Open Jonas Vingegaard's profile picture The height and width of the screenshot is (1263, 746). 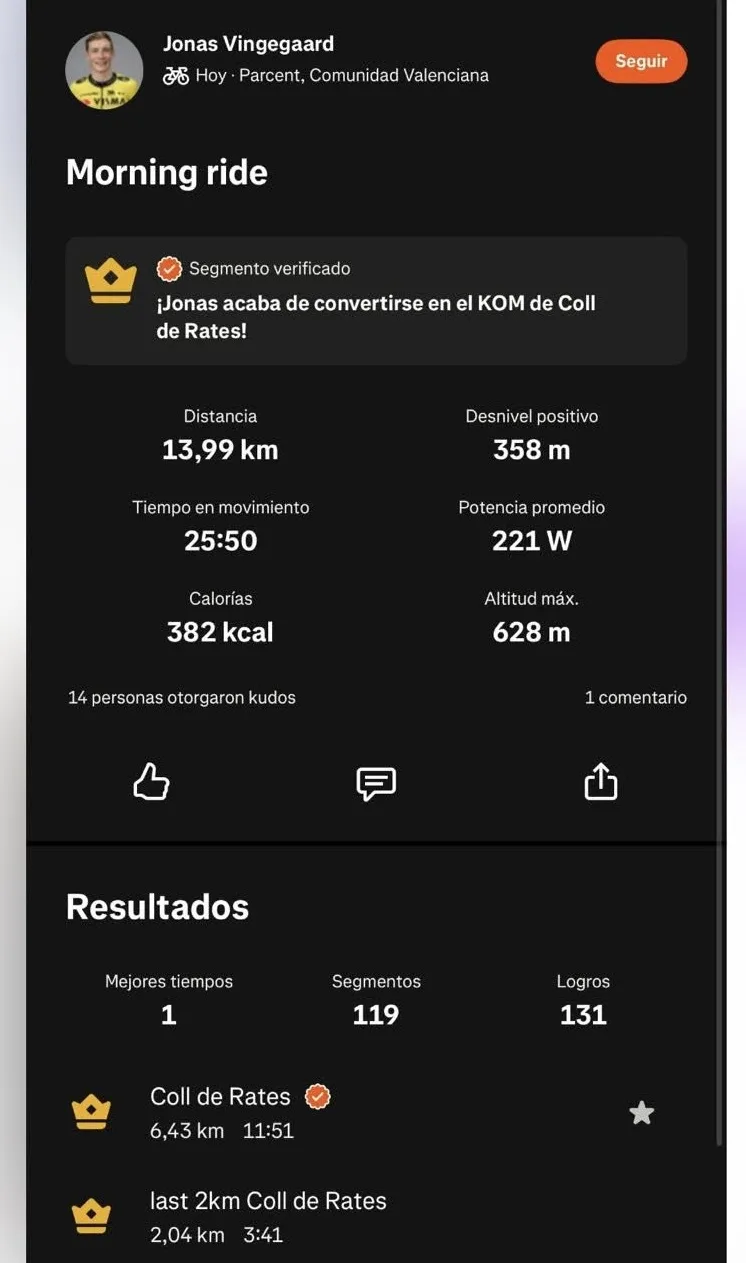[x=104, y=70]
